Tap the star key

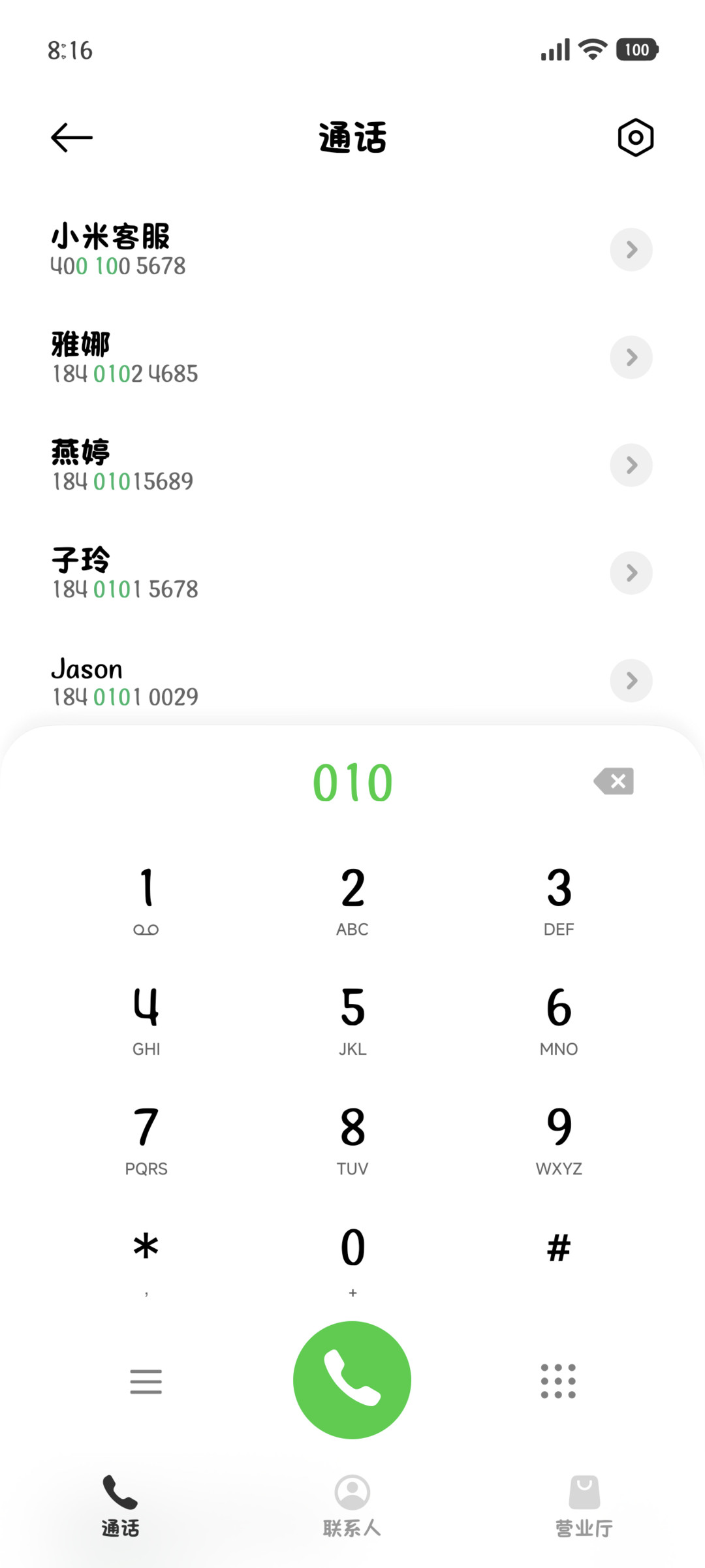coord(146,1260)
